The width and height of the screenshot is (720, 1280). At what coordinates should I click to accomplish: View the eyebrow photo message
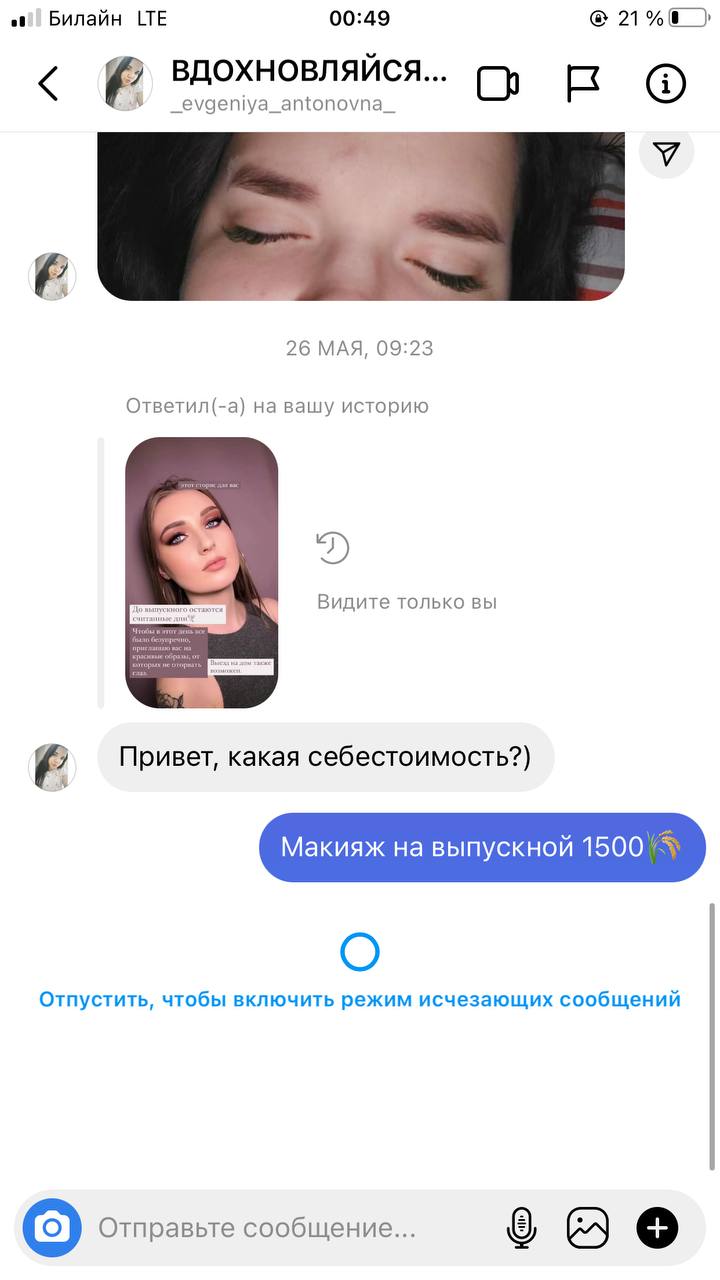click(x=361, y=216)
